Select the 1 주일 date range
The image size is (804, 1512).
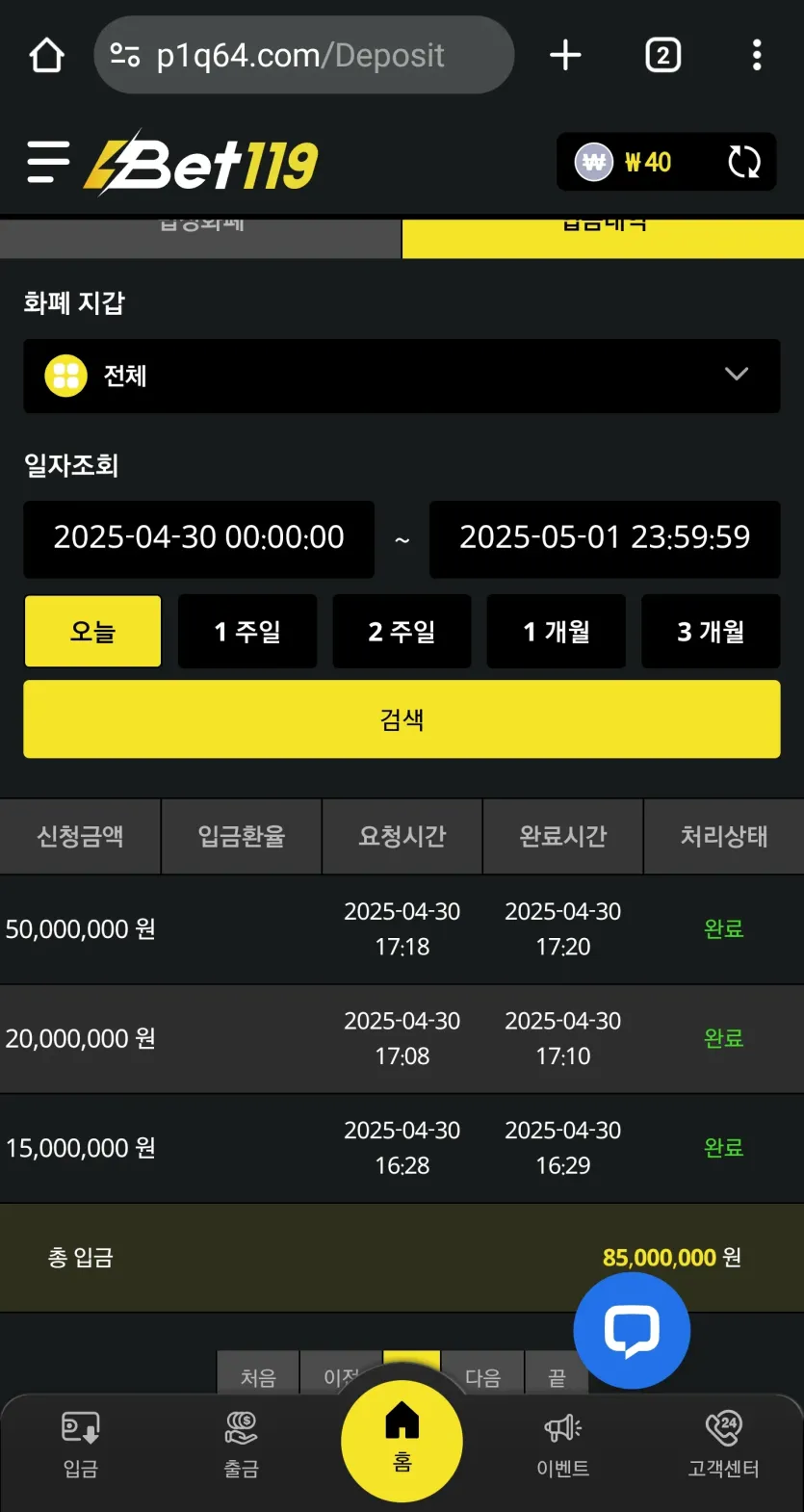click(247, 632)
